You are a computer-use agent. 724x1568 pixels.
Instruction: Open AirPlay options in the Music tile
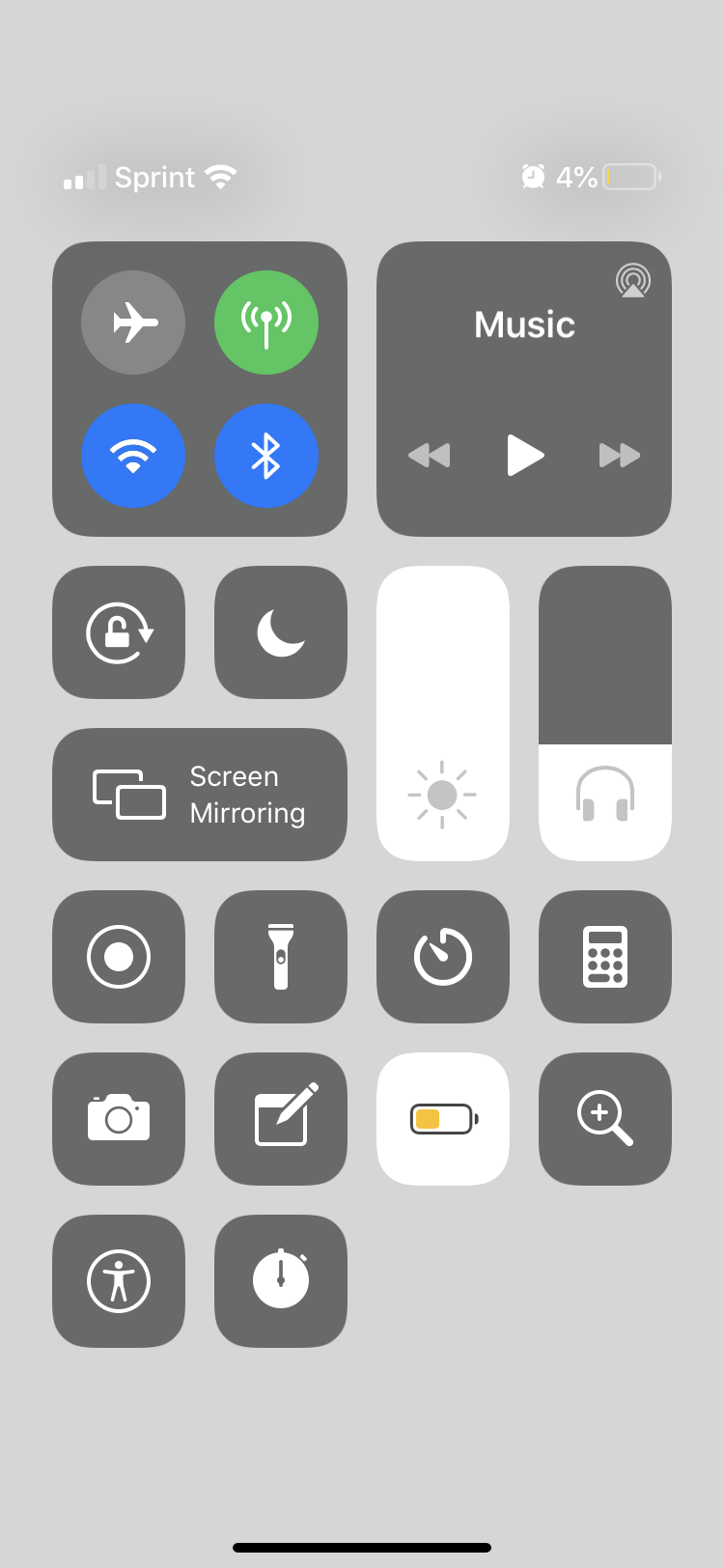coord(633,280)
